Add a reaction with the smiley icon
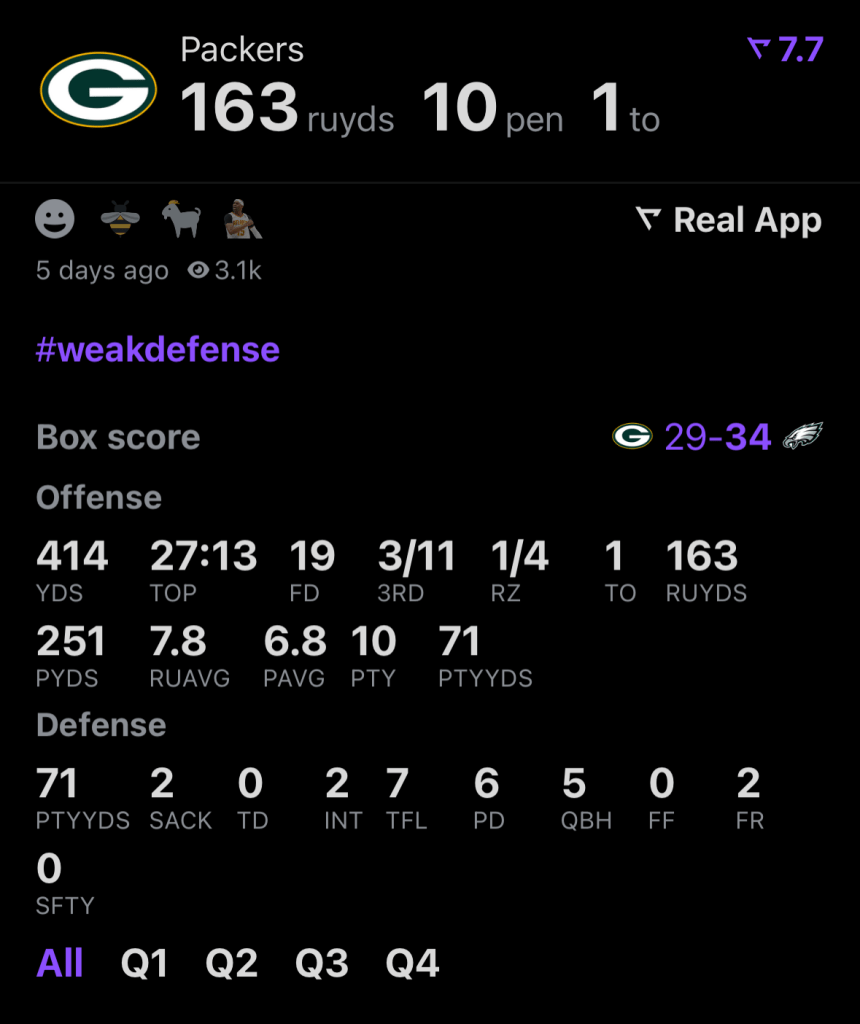The image size is (860, 1024). pyautogui.click(x=55, y=220)
